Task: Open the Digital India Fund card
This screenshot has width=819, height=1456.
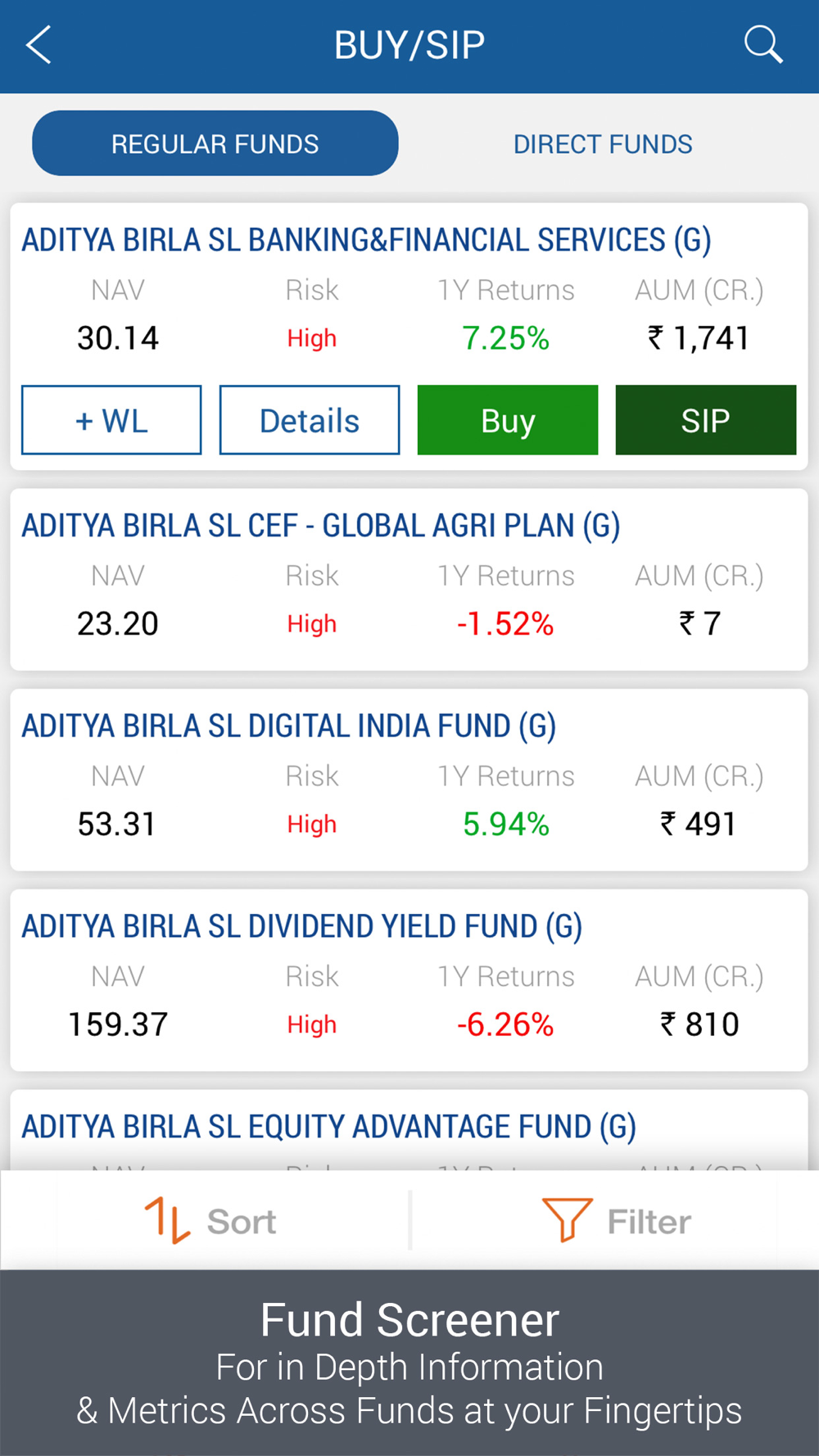Action: point(409,780)
